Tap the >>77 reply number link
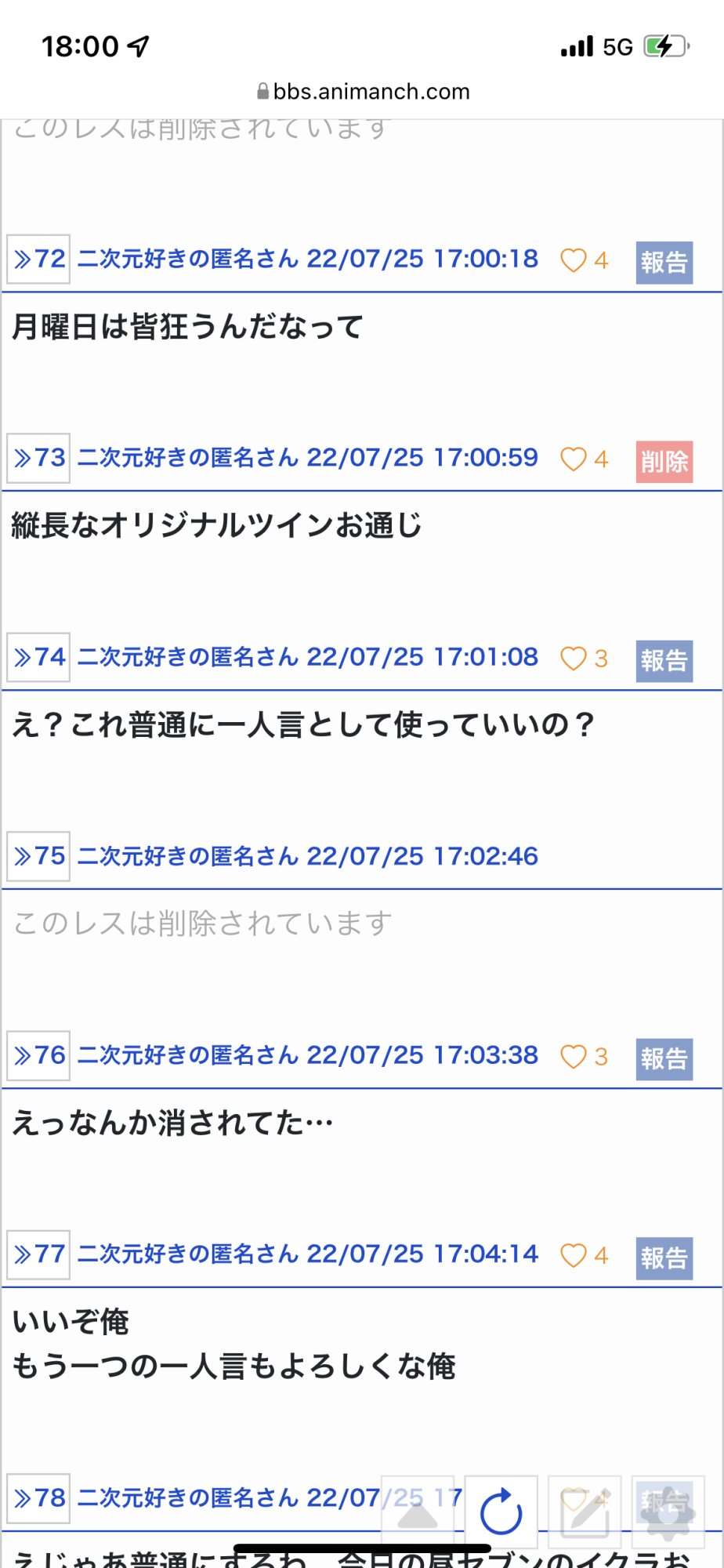Screen dimensions: 724x1568 38,1254
